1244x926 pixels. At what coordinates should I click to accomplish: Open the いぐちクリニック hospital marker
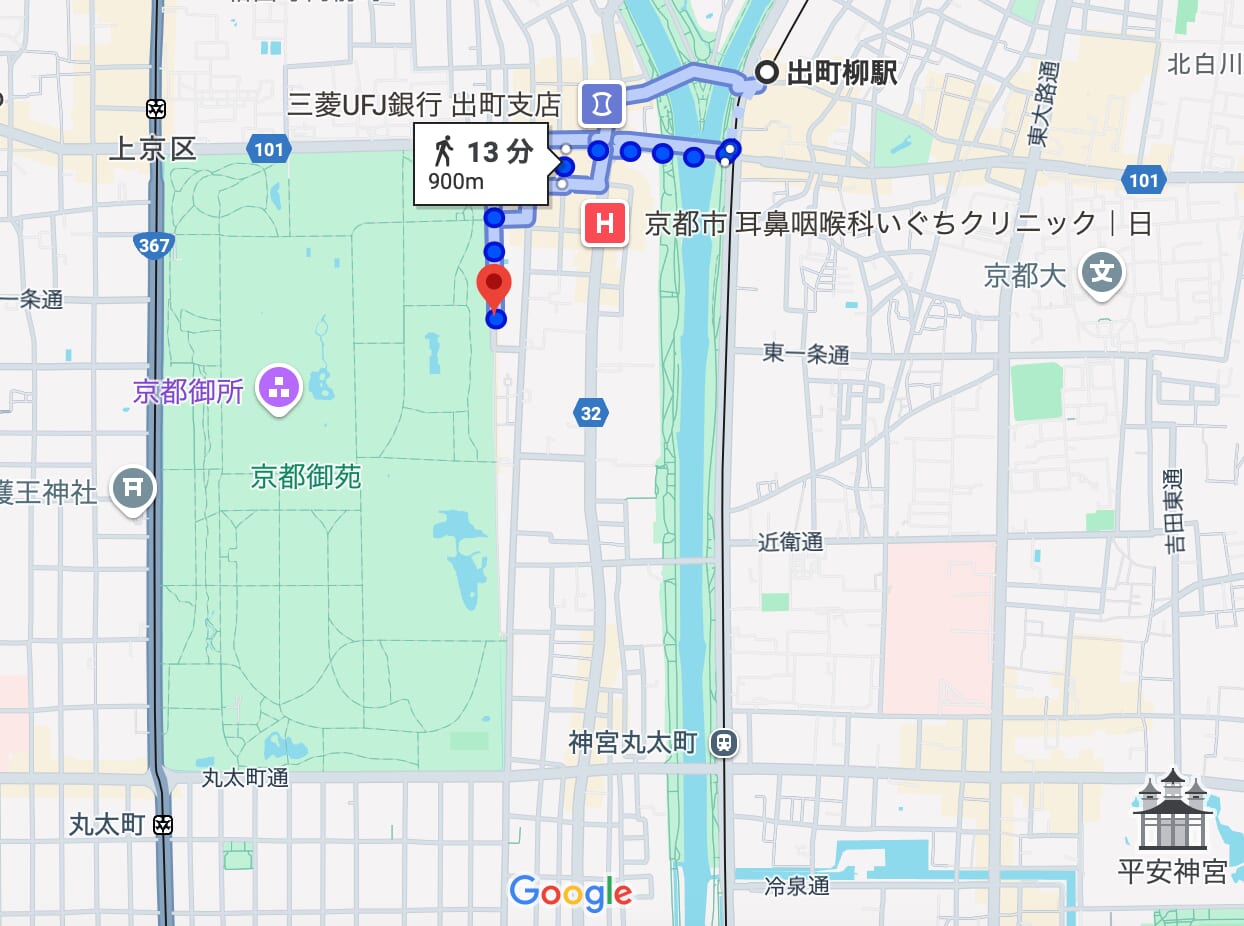click(605, 223)
